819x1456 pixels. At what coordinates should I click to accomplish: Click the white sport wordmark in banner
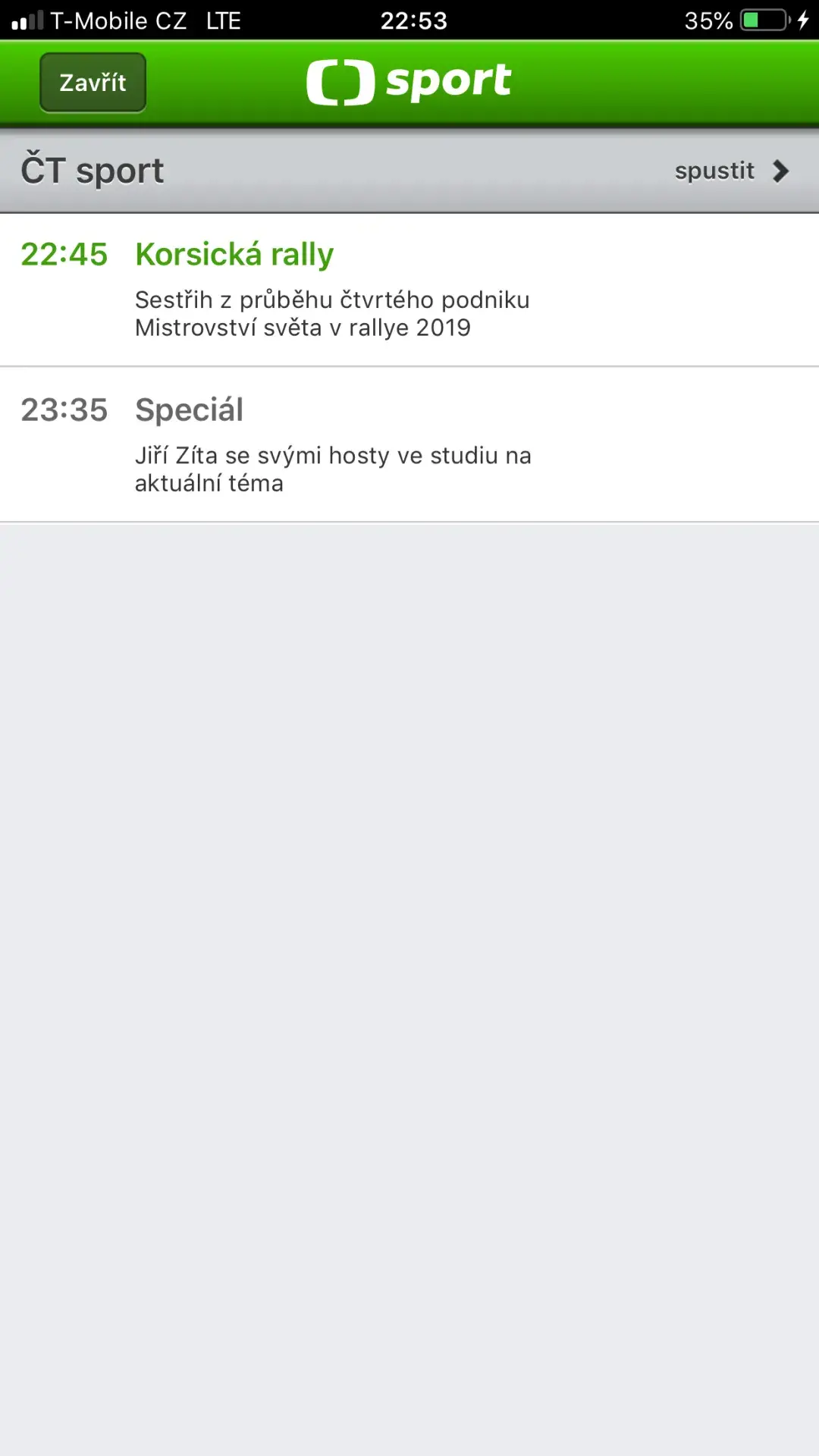click(x=447, y=81)
